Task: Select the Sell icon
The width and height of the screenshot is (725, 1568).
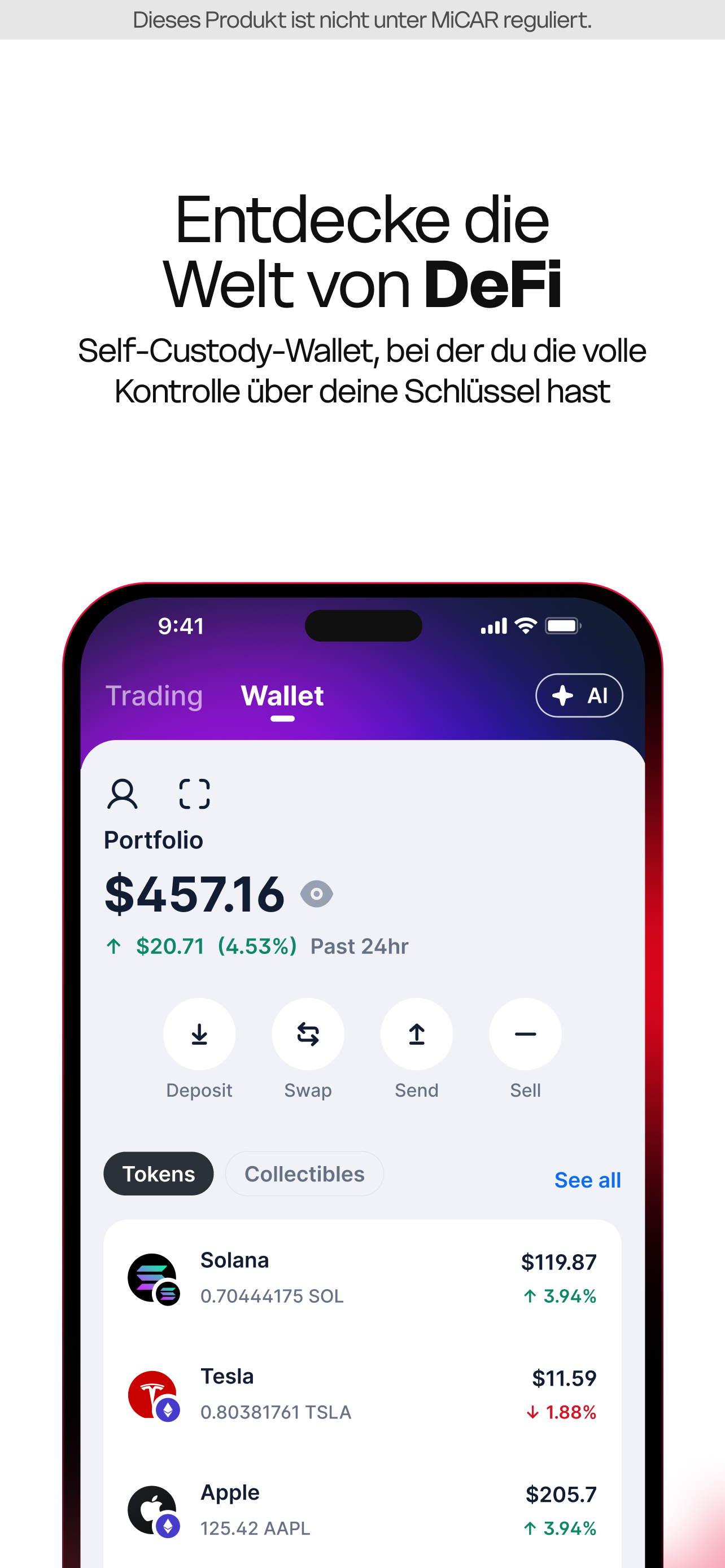Action: (525, 1033)
